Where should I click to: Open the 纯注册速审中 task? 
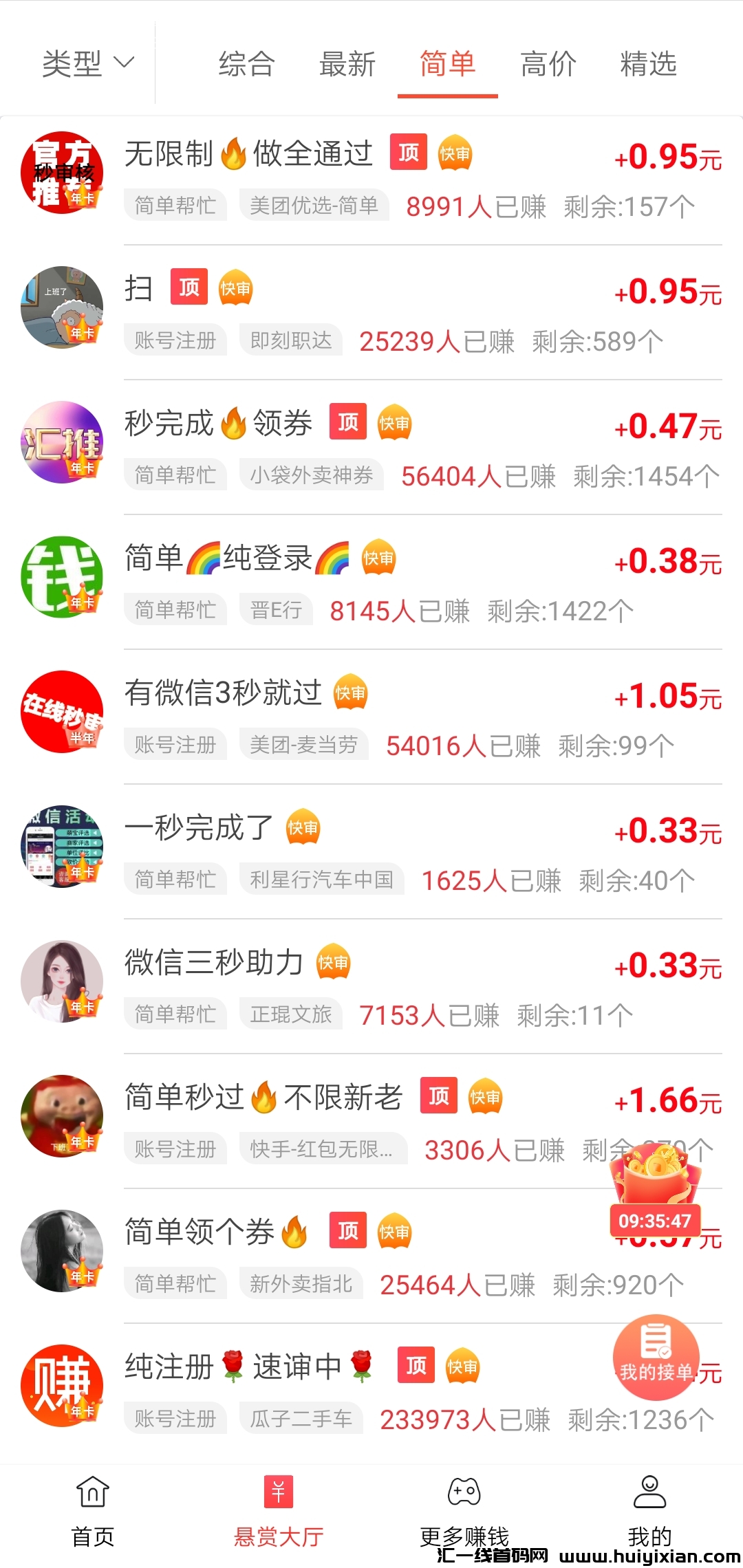coord(233,1366)
